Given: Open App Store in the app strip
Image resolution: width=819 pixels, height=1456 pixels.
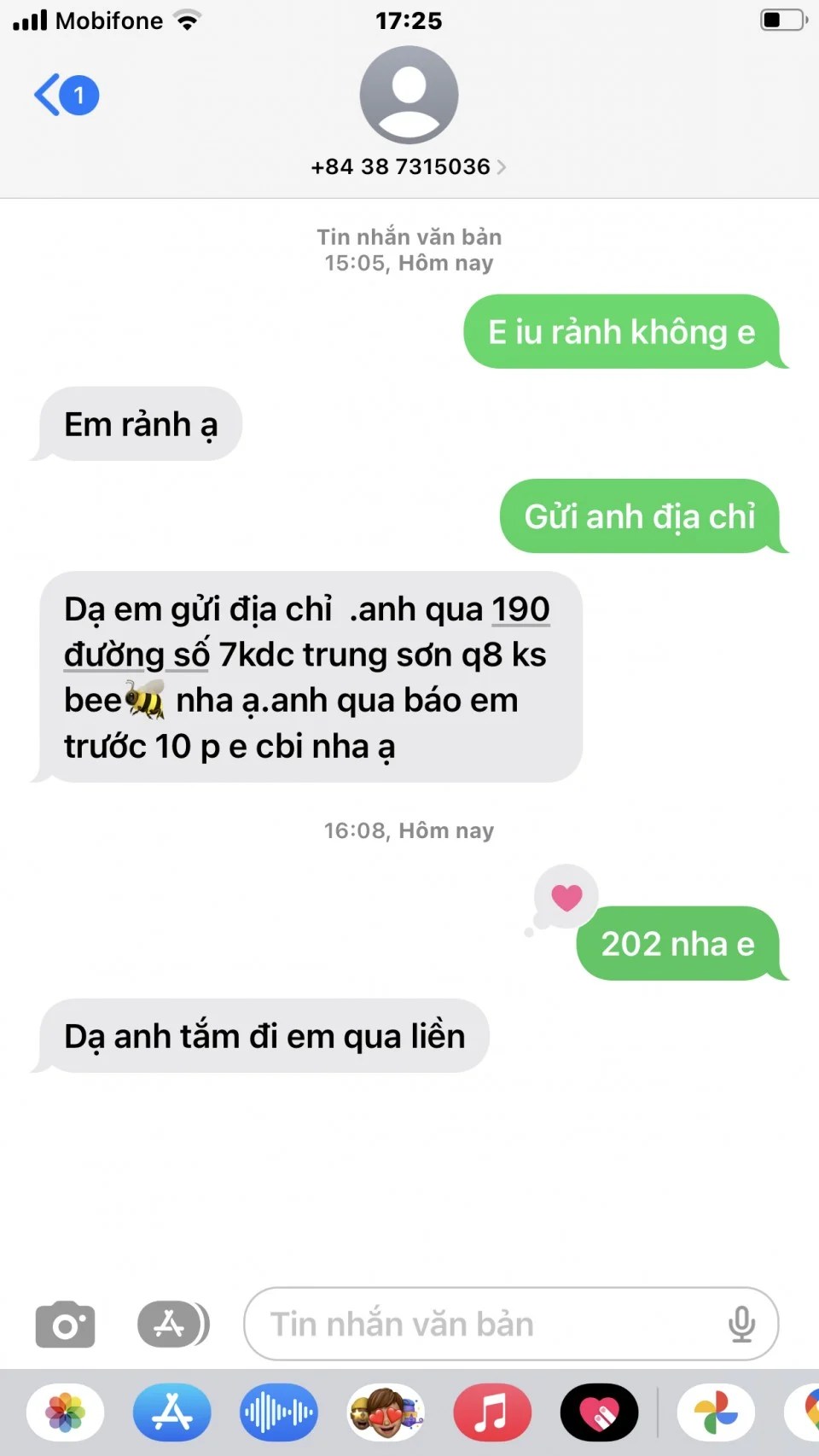Looking at the screenshot, I should pyautogui.click(x=172, y=1412).
